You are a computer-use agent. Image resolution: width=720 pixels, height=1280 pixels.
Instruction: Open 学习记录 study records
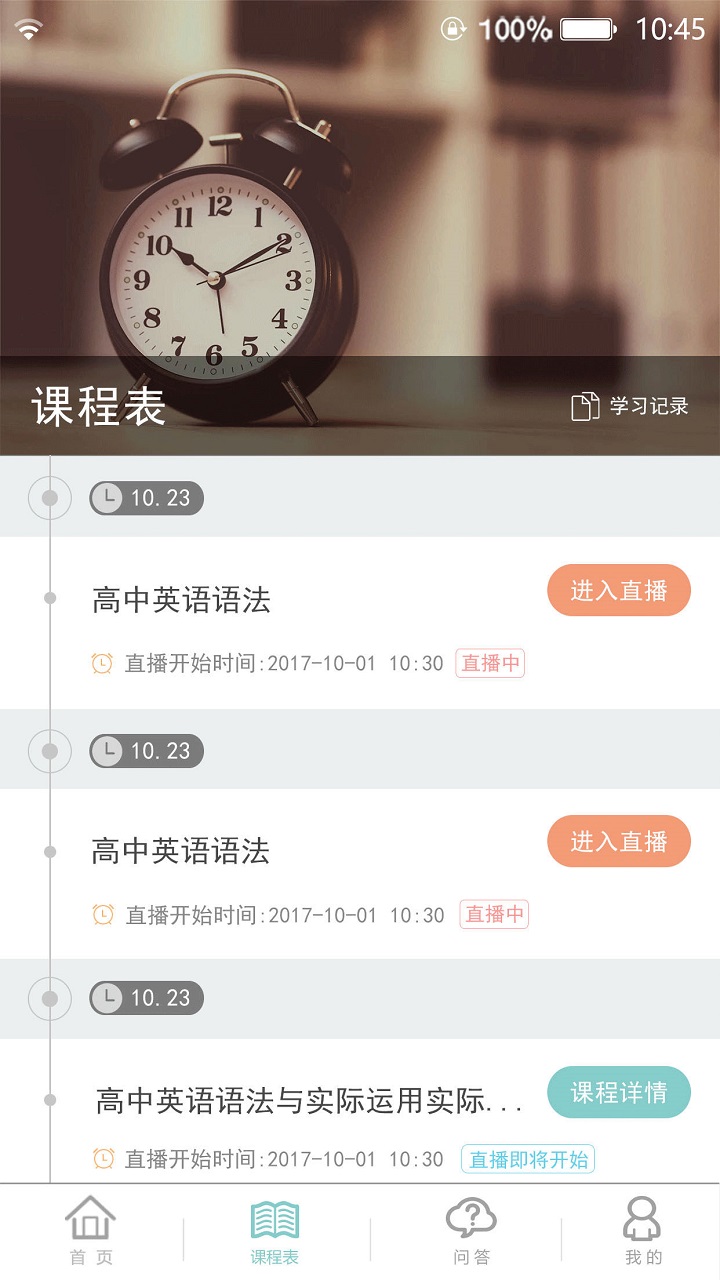click(630, 406)
